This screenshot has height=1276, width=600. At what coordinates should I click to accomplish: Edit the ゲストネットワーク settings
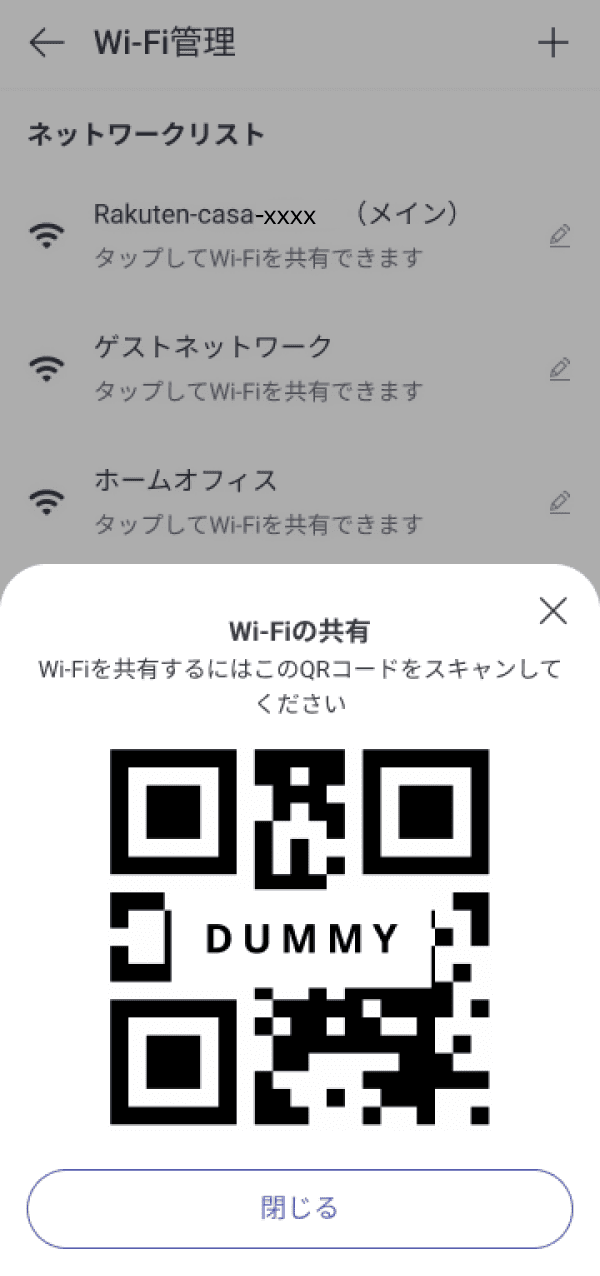(x=560, y=369)
